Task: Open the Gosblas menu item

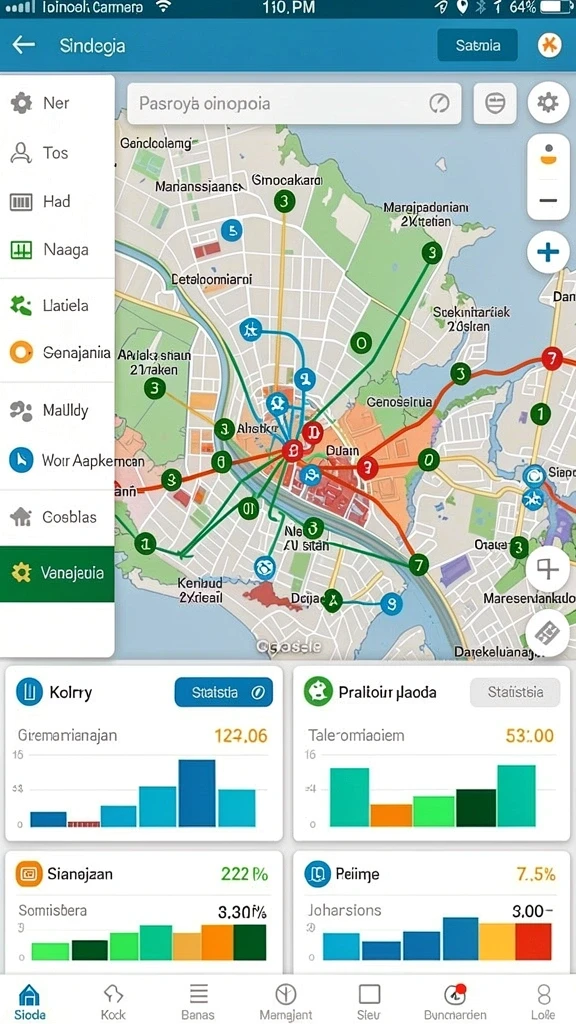Action: click(x=57, y=517)
